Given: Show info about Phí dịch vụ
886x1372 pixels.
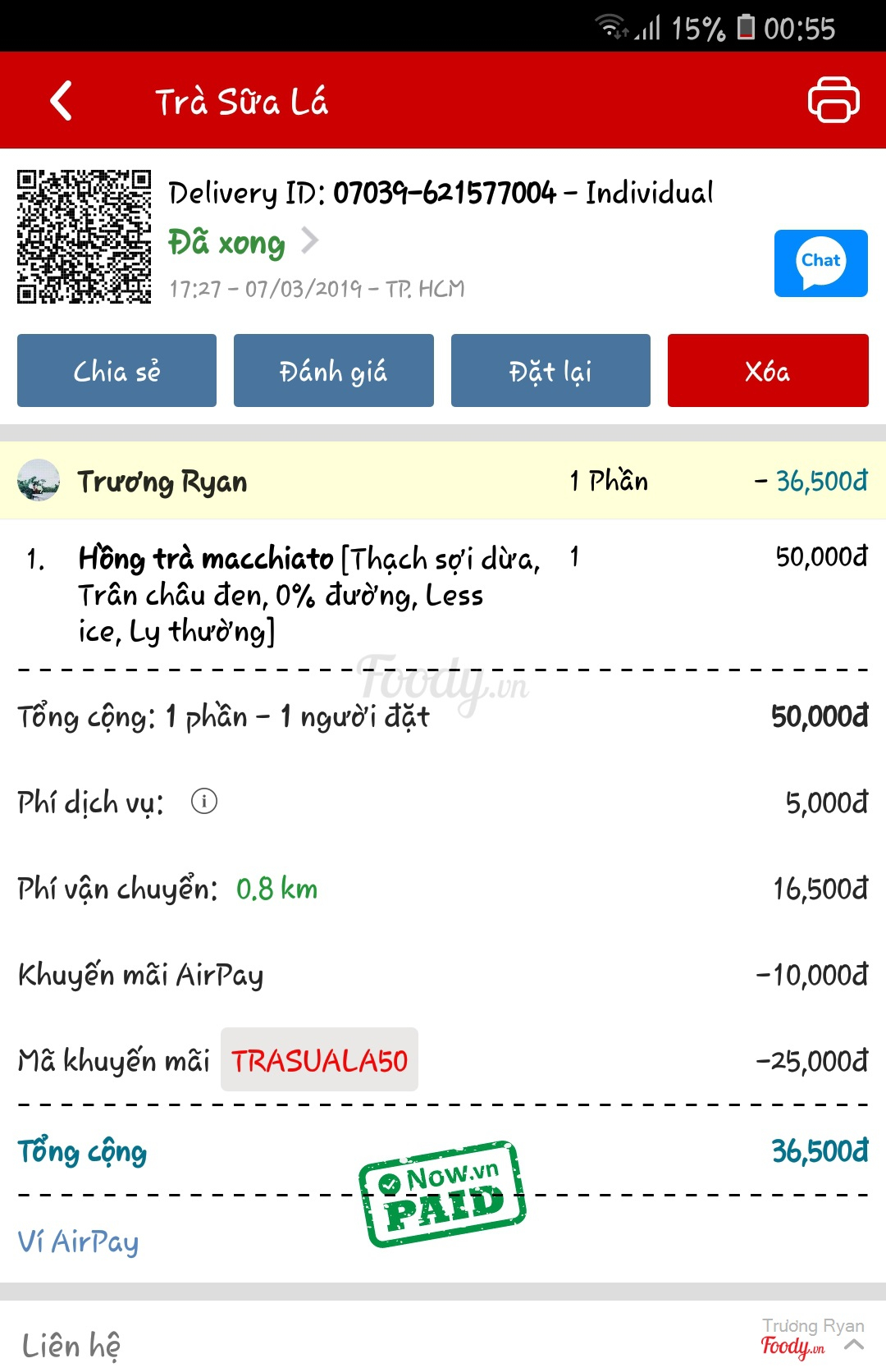Looking at the screenshot, I should [x=204, y=801].
